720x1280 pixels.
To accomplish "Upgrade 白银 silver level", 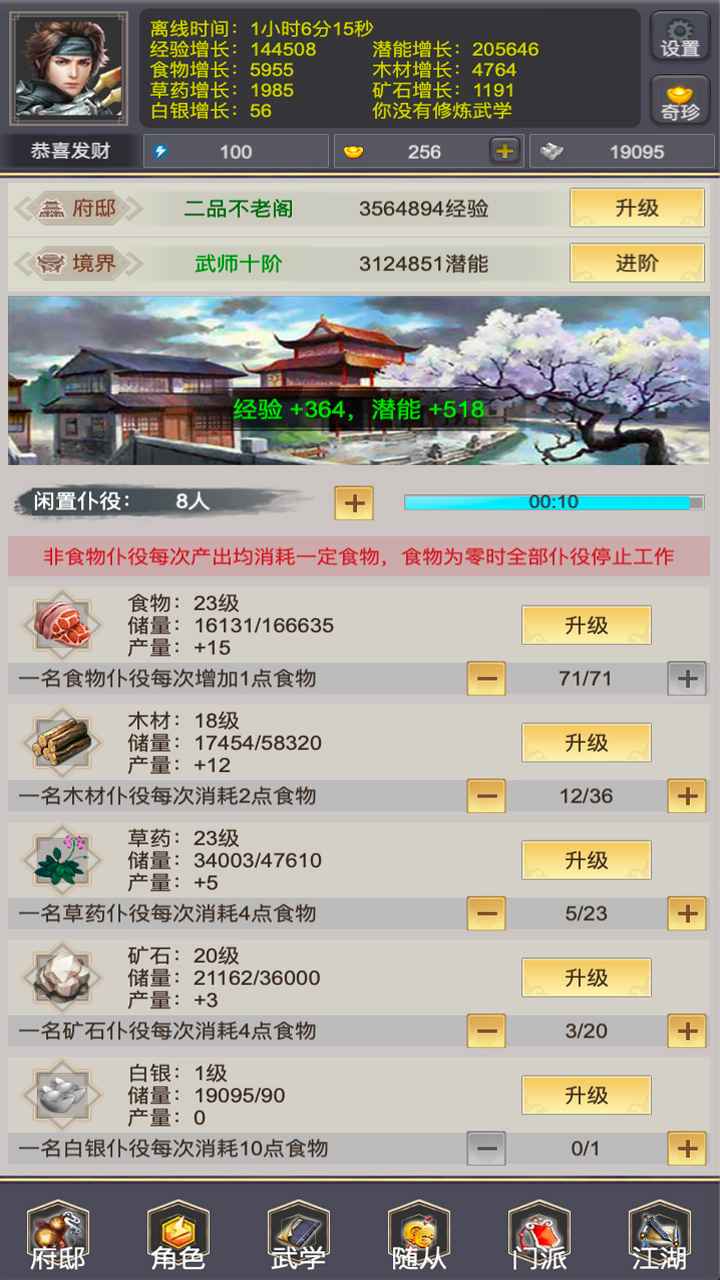I will (x=586, y=1095).
